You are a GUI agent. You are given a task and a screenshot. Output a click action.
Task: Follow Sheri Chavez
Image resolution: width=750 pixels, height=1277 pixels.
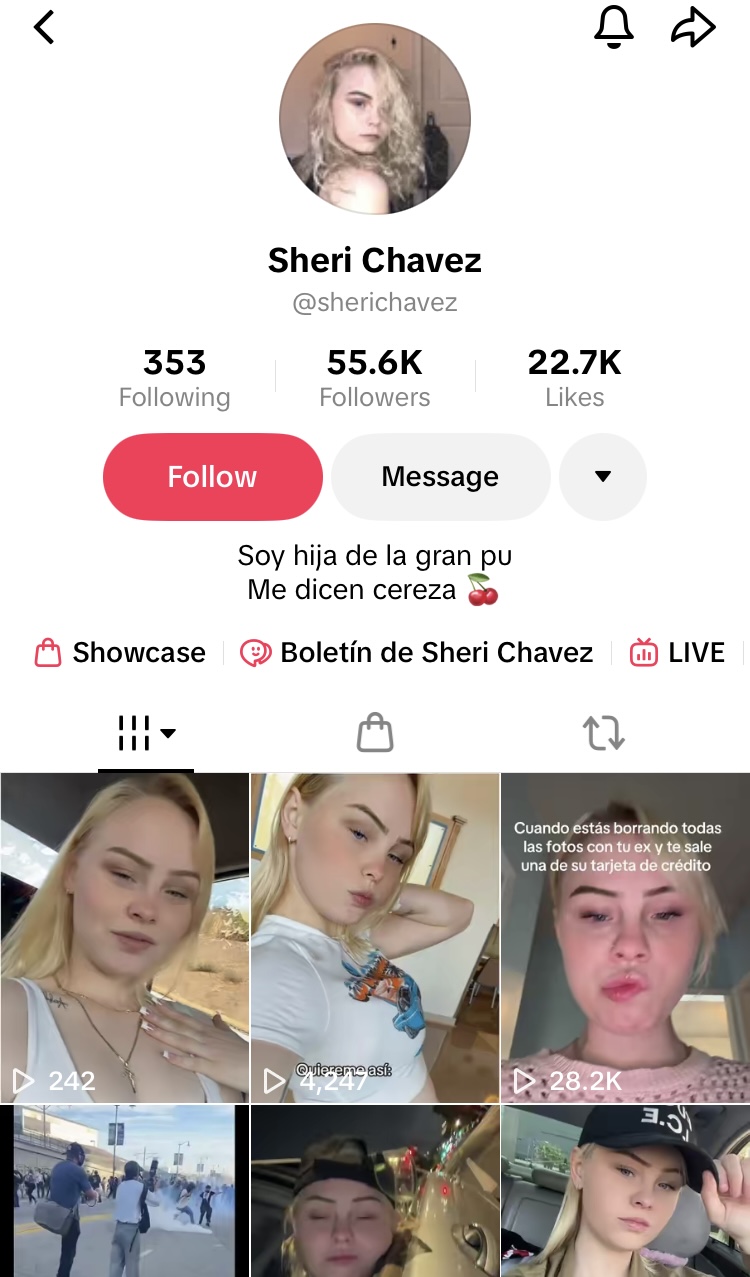[x=212, y=477]
